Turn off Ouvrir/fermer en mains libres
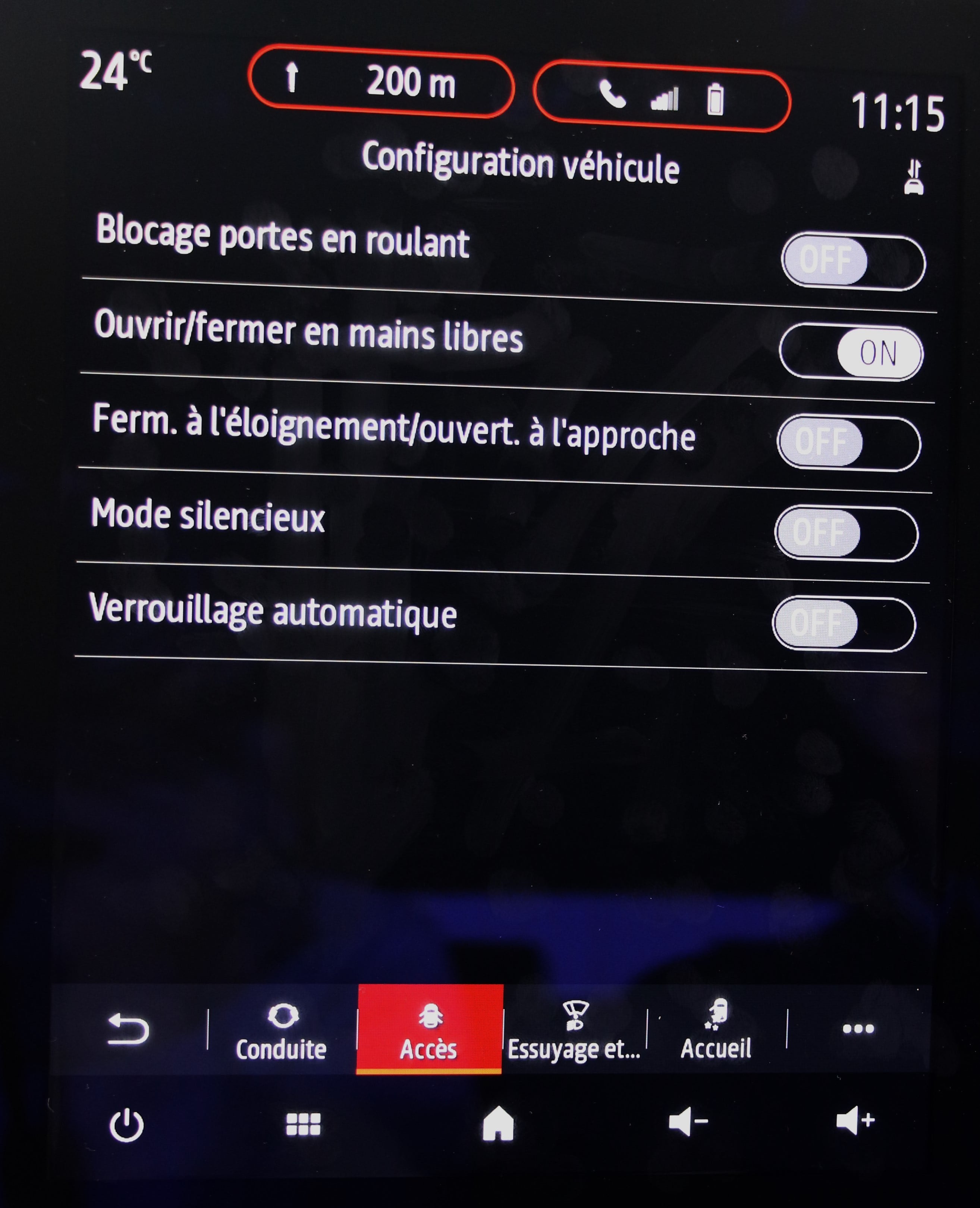 pyautogui.click(x=851, y=352)
